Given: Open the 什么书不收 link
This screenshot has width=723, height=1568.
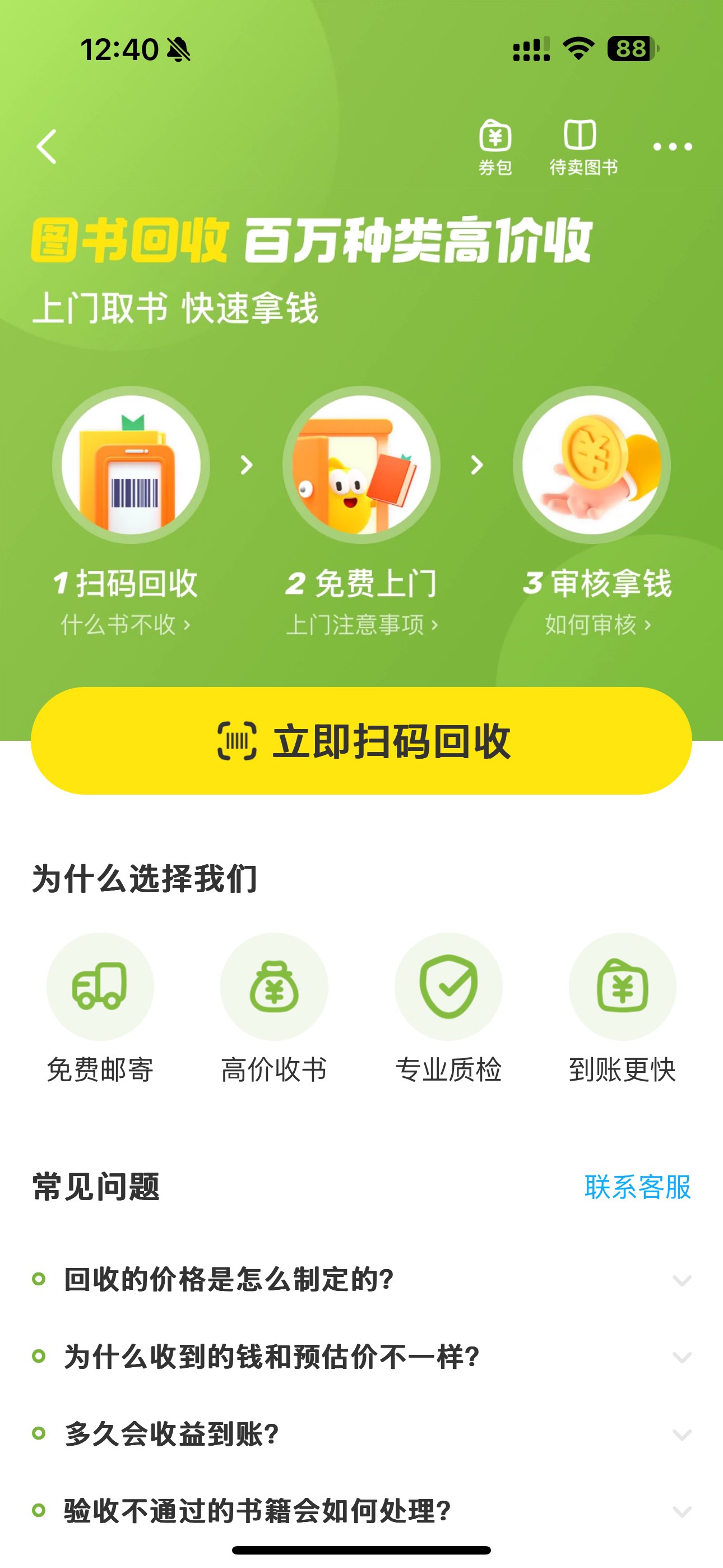Looking at the screenshot, I should (126, 625).
